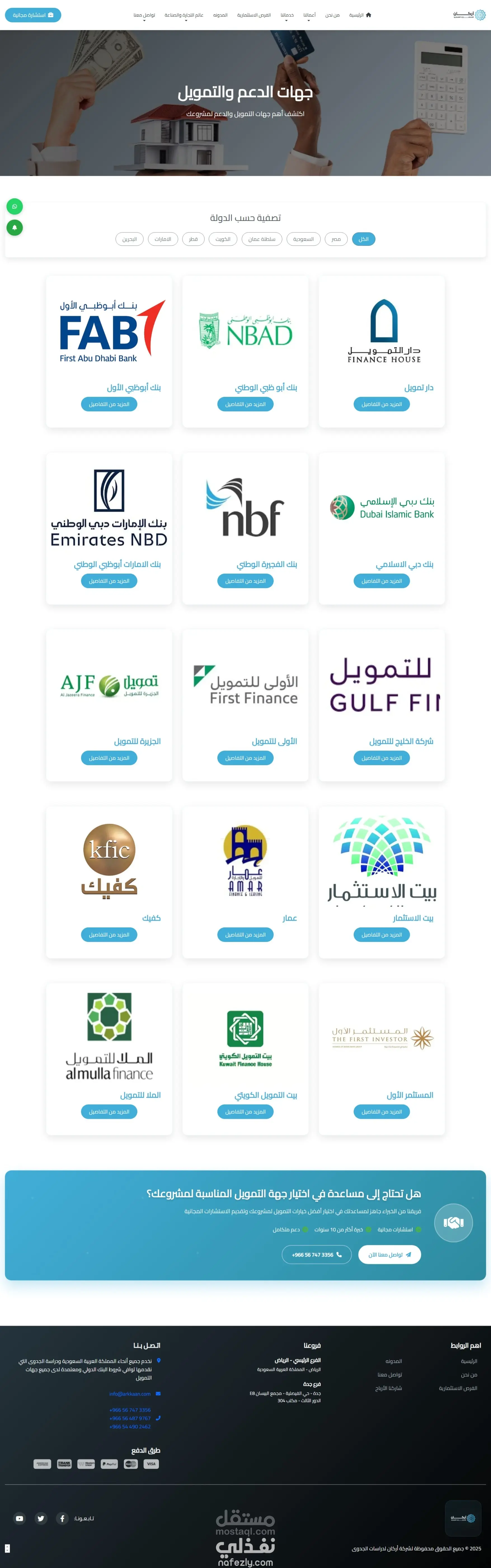
Task: Tap the green notification bell icon
Action: pos(15,228)
